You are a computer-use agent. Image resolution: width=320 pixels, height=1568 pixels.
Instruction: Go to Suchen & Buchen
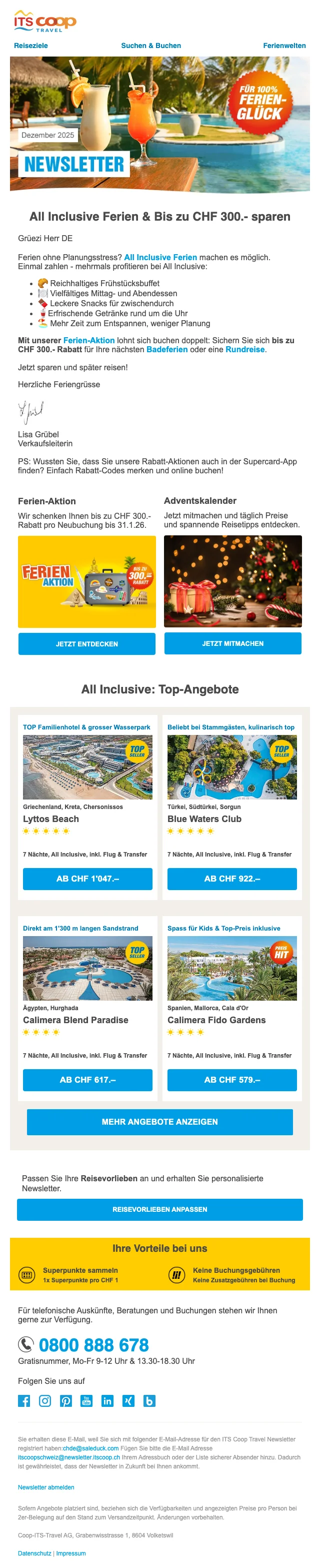coord(151,46)
